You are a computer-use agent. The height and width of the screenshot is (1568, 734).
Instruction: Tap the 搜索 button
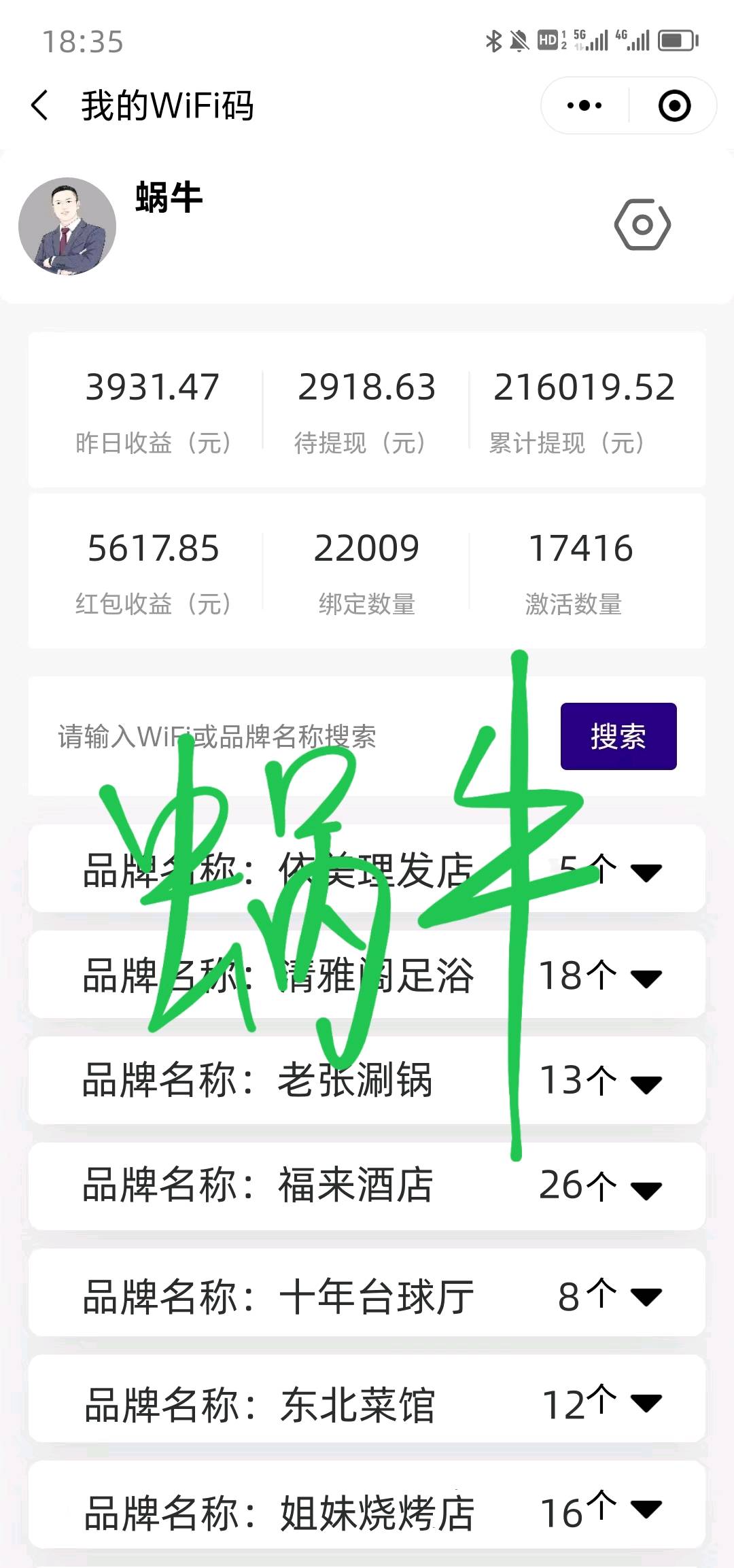618,737
